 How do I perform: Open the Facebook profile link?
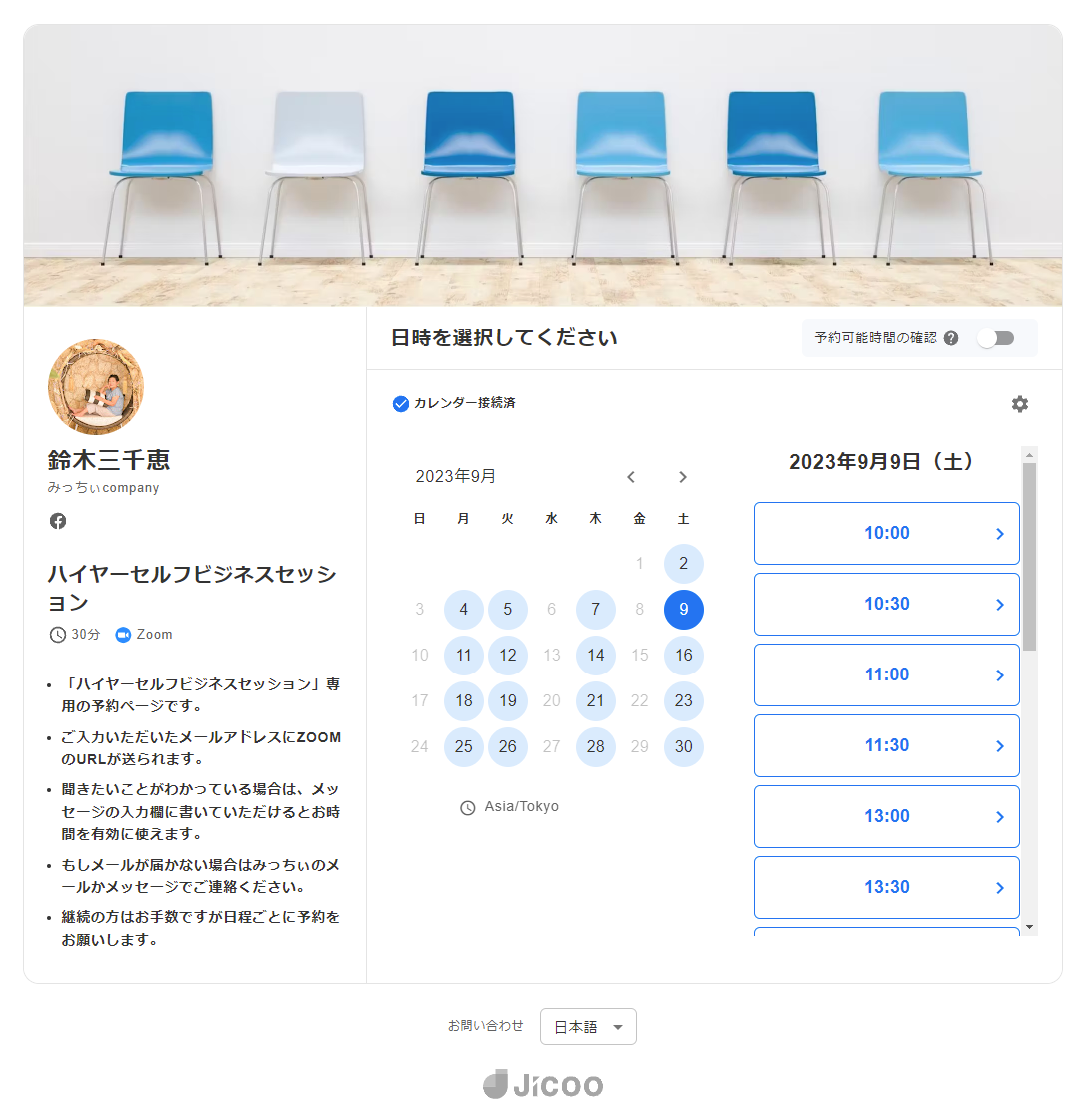[58, 521]
